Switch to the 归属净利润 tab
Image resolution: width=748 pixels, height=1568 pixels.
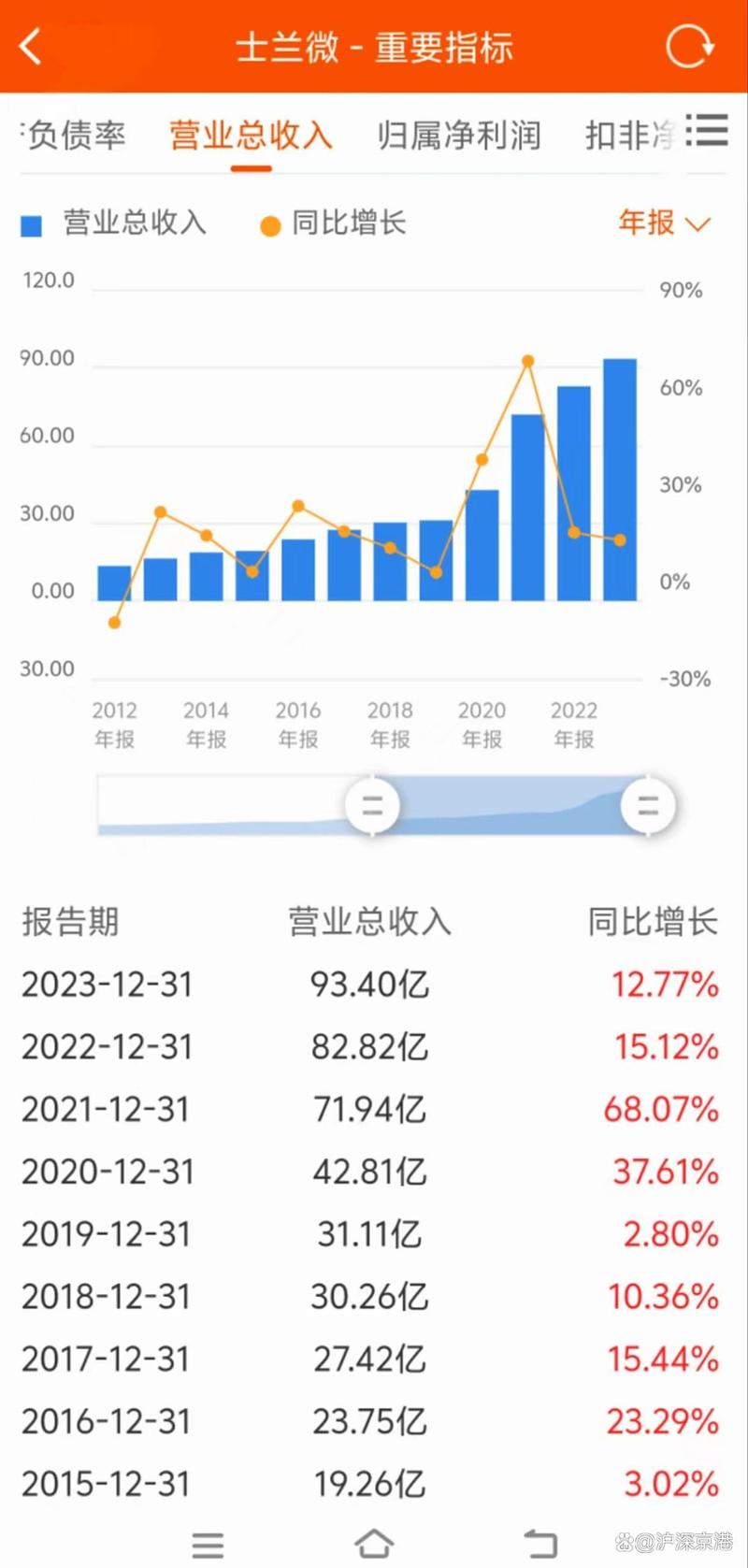pos(458,134)
